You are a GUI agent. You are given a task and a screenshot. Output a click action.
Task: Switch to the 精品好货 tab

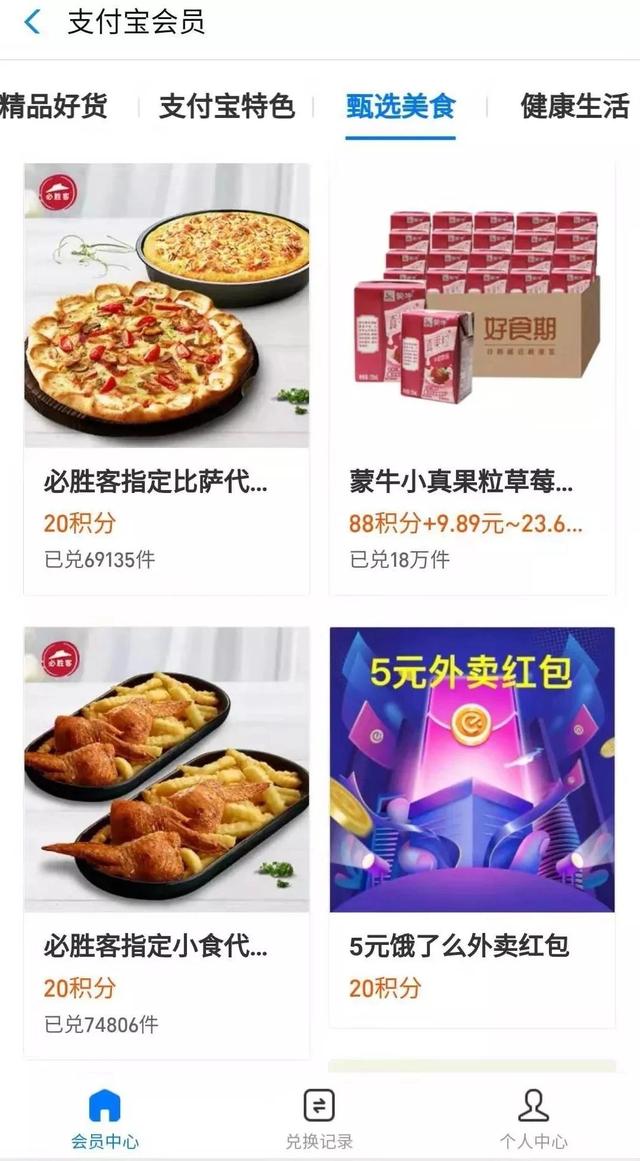54,106
